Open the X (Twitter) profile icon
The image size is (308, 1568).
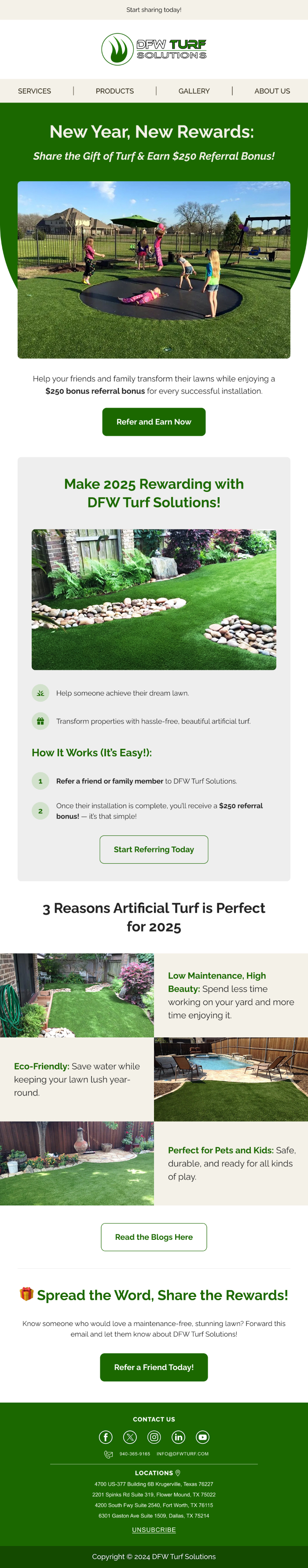[130, 1437]
